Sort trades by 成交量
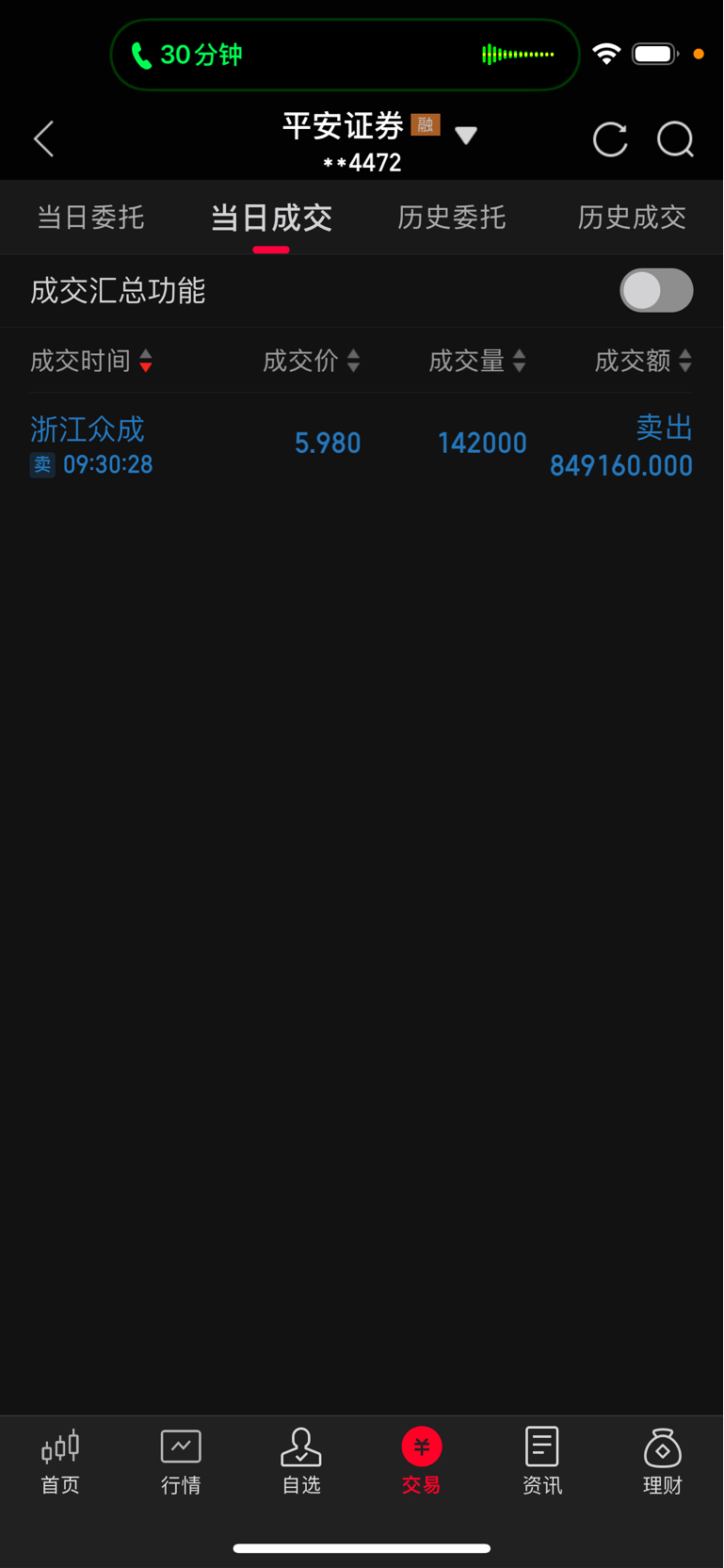 click(x=476, y=361)
